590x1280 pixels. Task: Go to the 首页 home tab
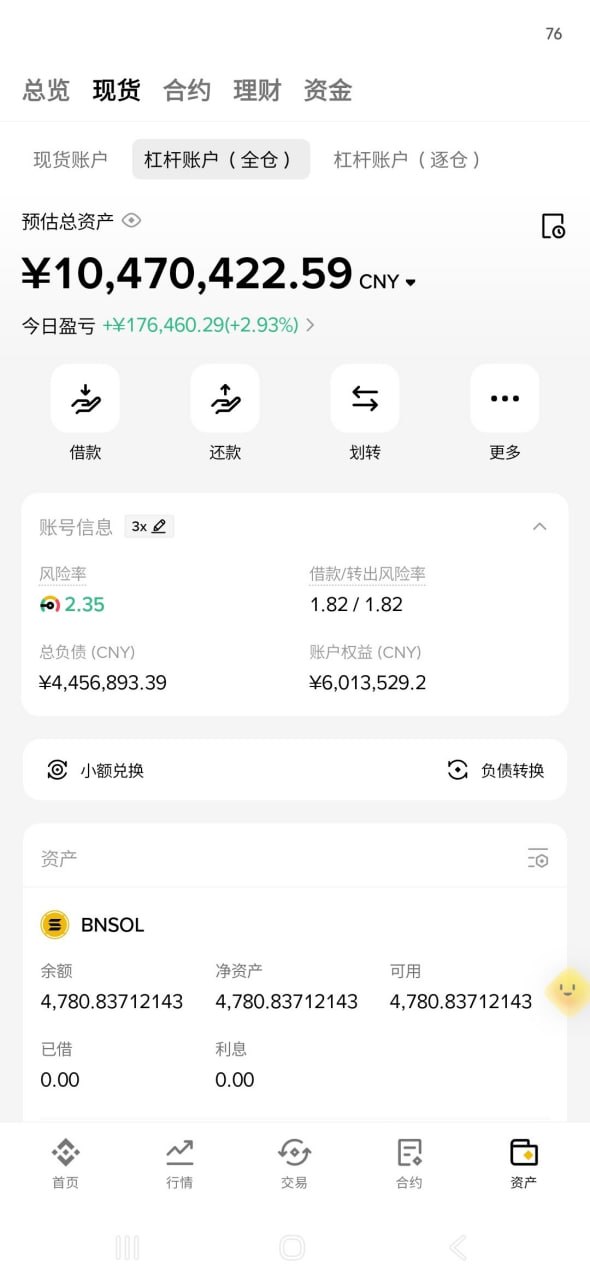[x=66, y=1163]
